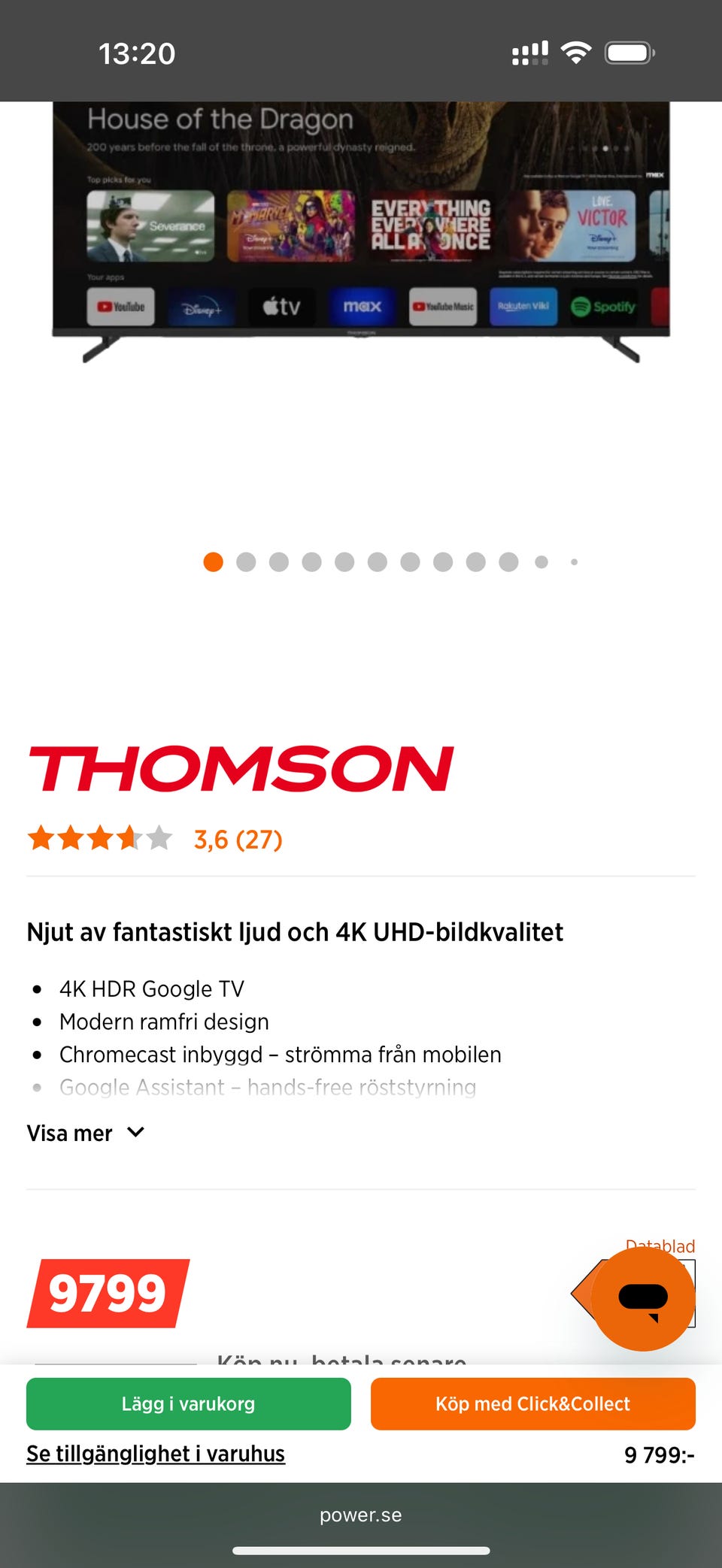The image size is (722, 1568).
Task: Select the YouTube Music app icon
Action: [x=443, y=306]
